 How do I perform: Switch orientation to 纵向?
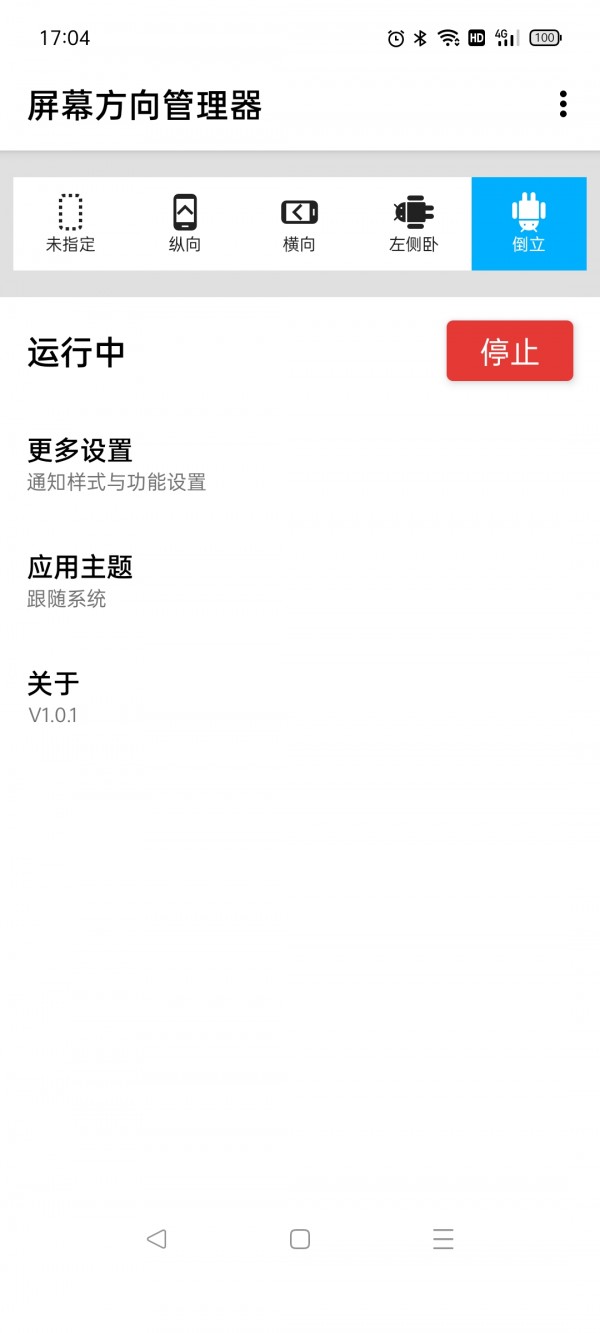pyautogui.click(x=185, y=224)
